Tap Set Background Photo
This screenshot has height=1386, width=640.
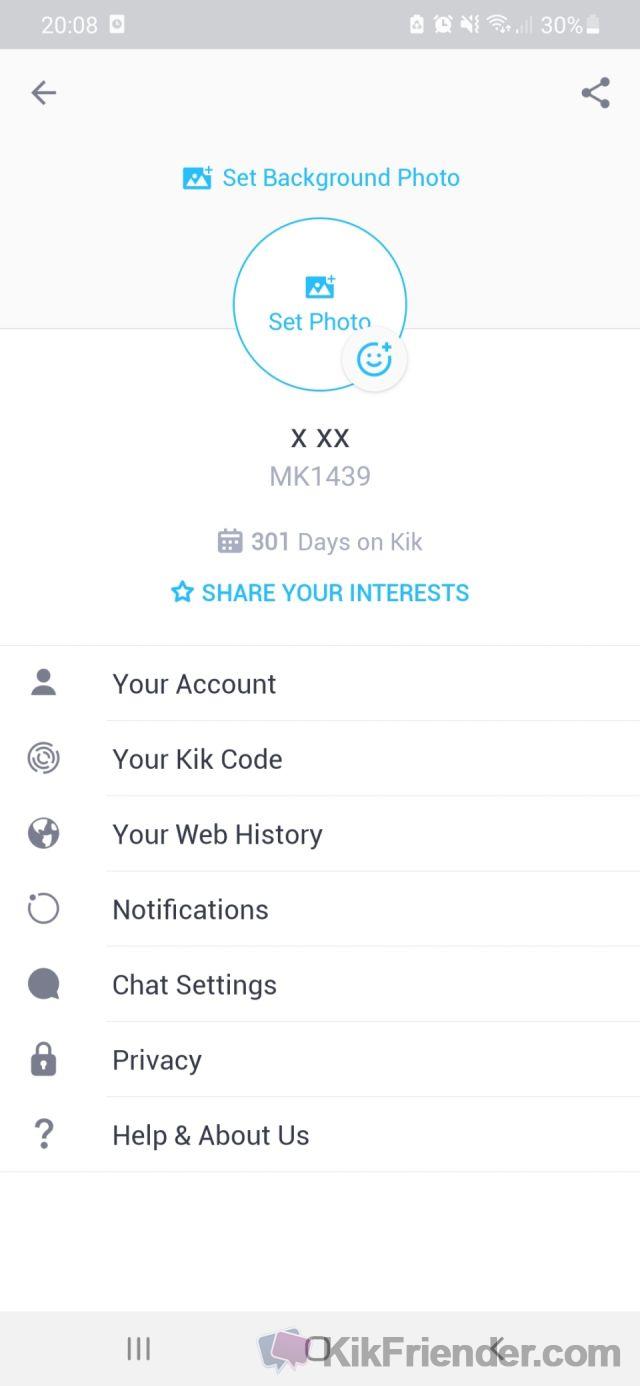[x=321, y=178]
